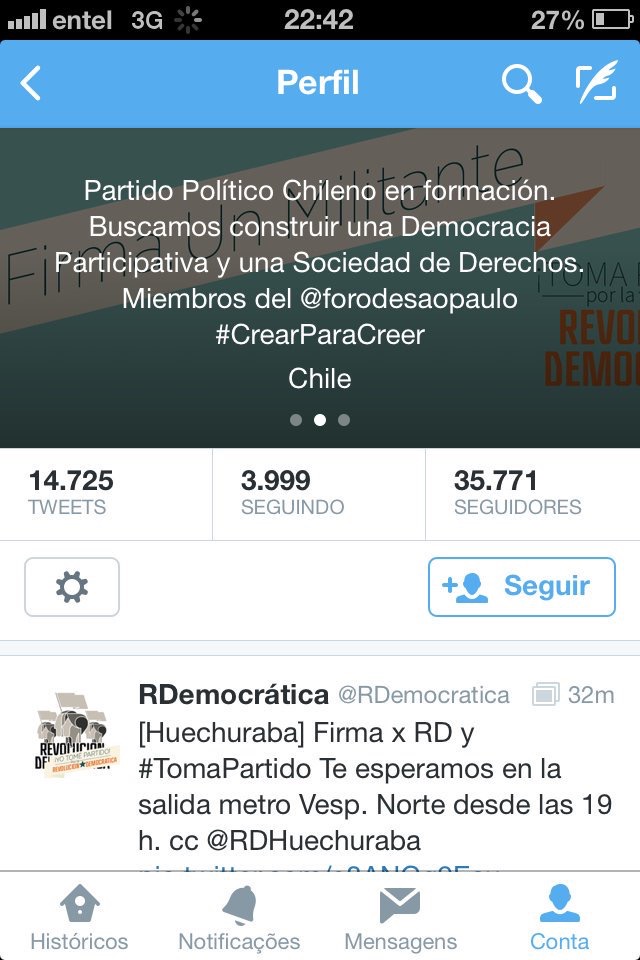Open the search magnifier icon

pos(521,84)
